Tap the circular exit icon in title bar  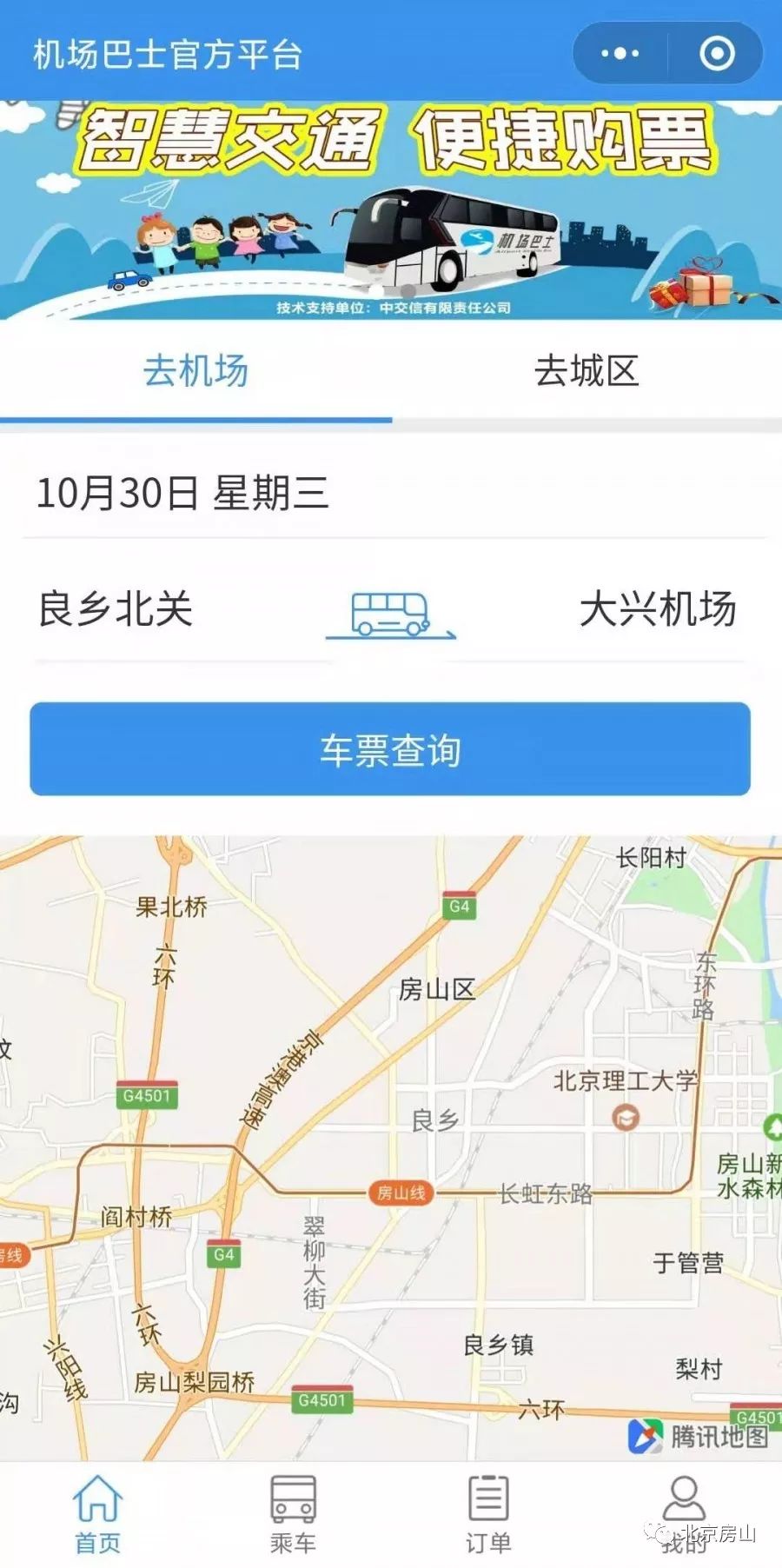point(719,54)
